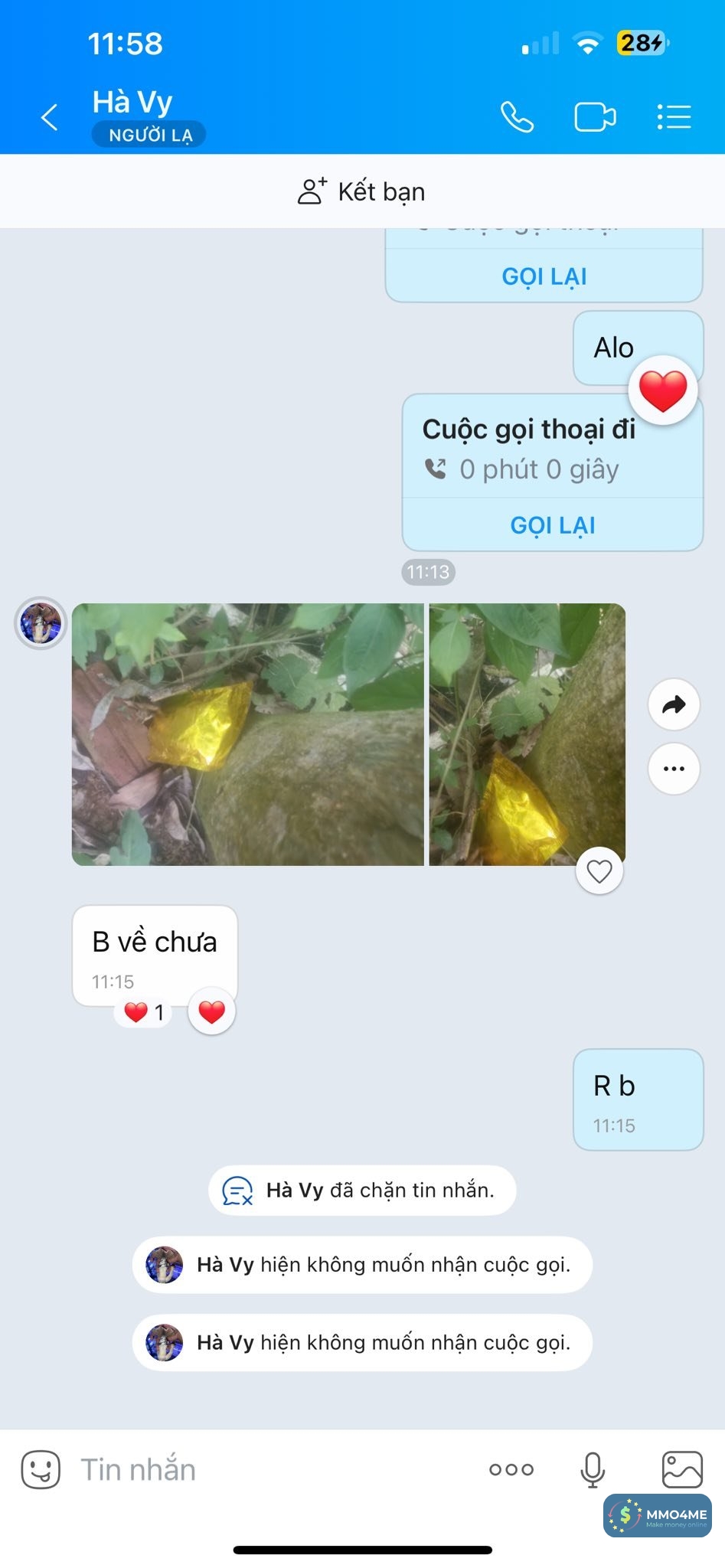View Hà Vy's avatar beside the photos
Viewport: 725px width, 1568px height.
tap(41, 623)
